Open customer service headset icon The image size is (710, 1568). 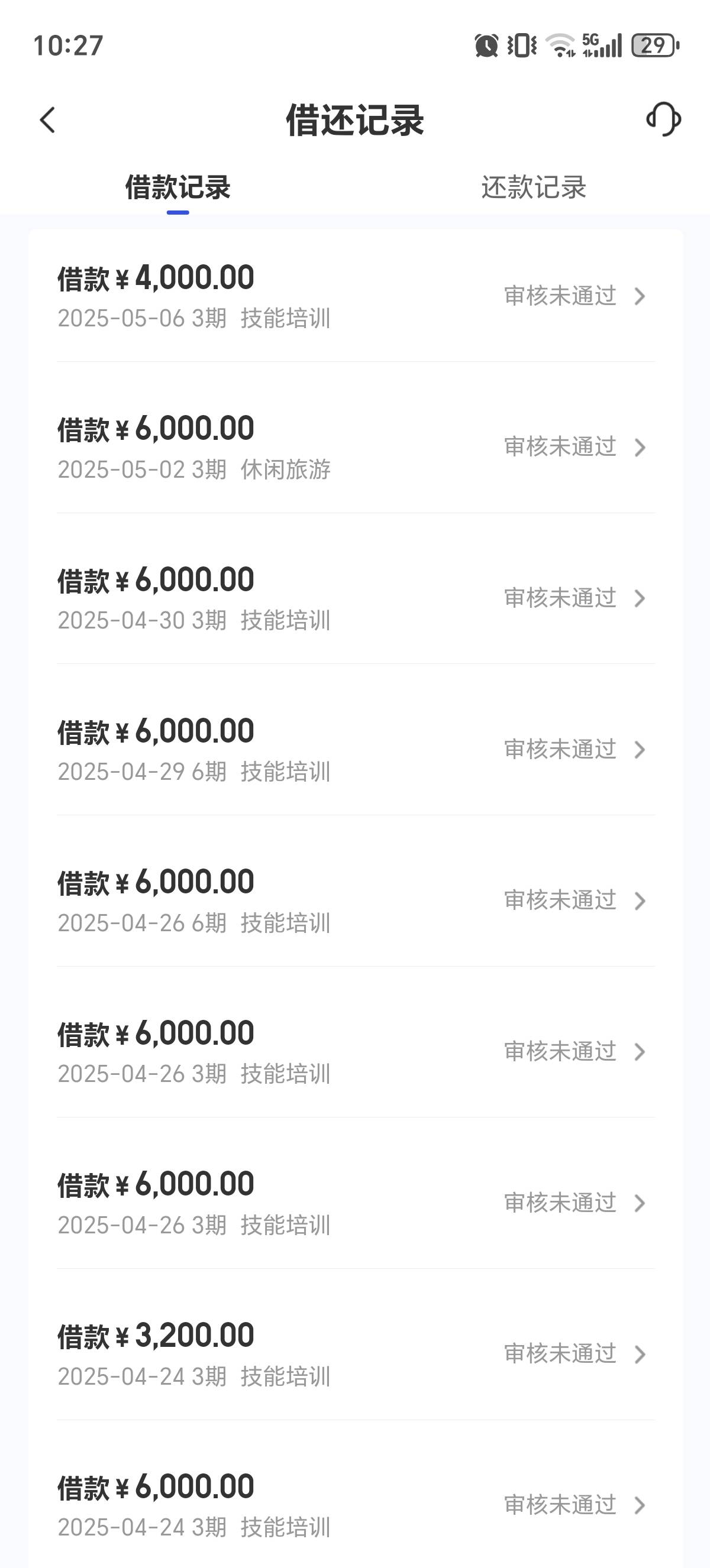[663, 119]
